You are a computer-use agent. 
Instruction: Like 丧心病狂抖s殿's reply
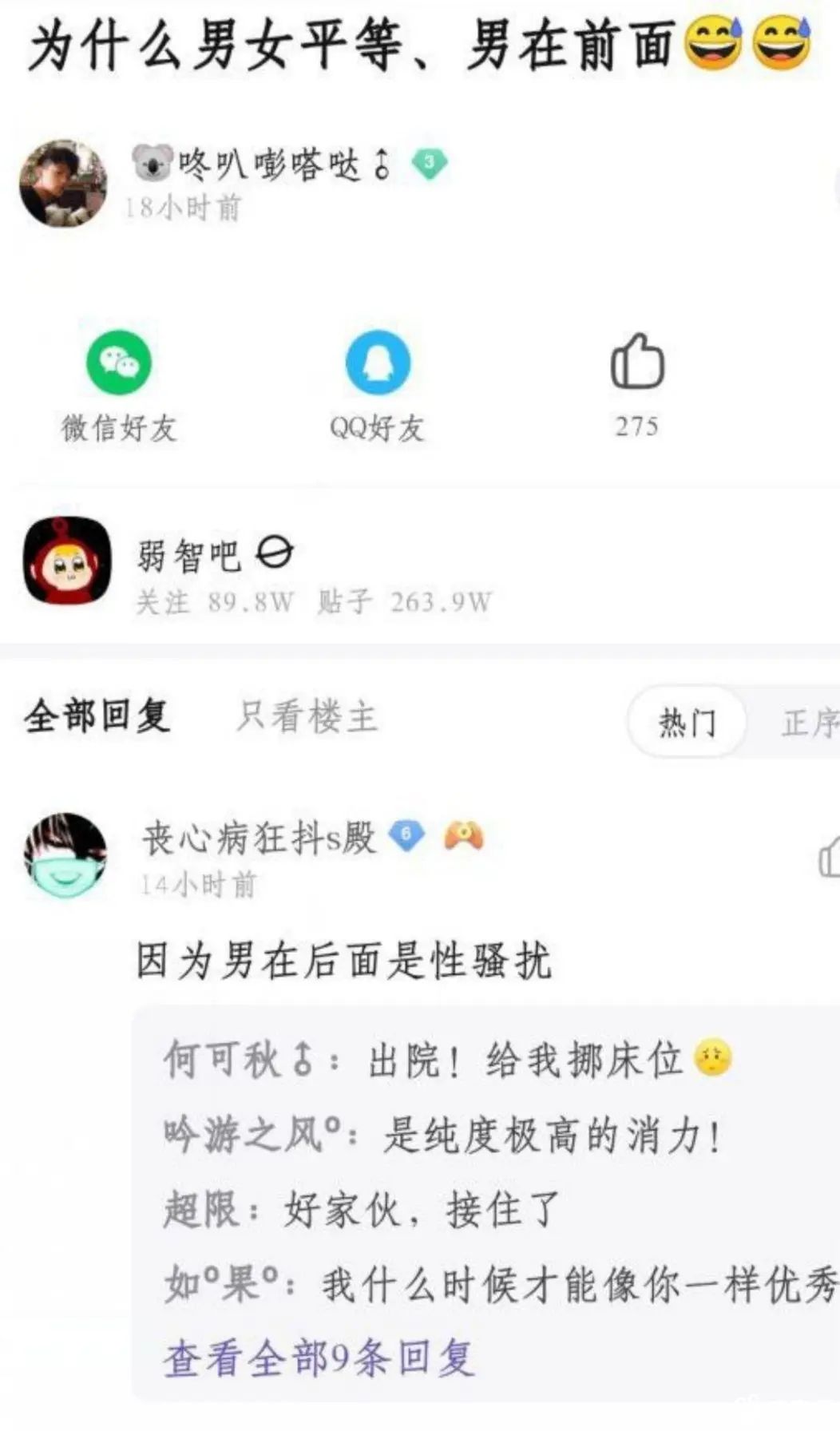[x=829, y=858]
